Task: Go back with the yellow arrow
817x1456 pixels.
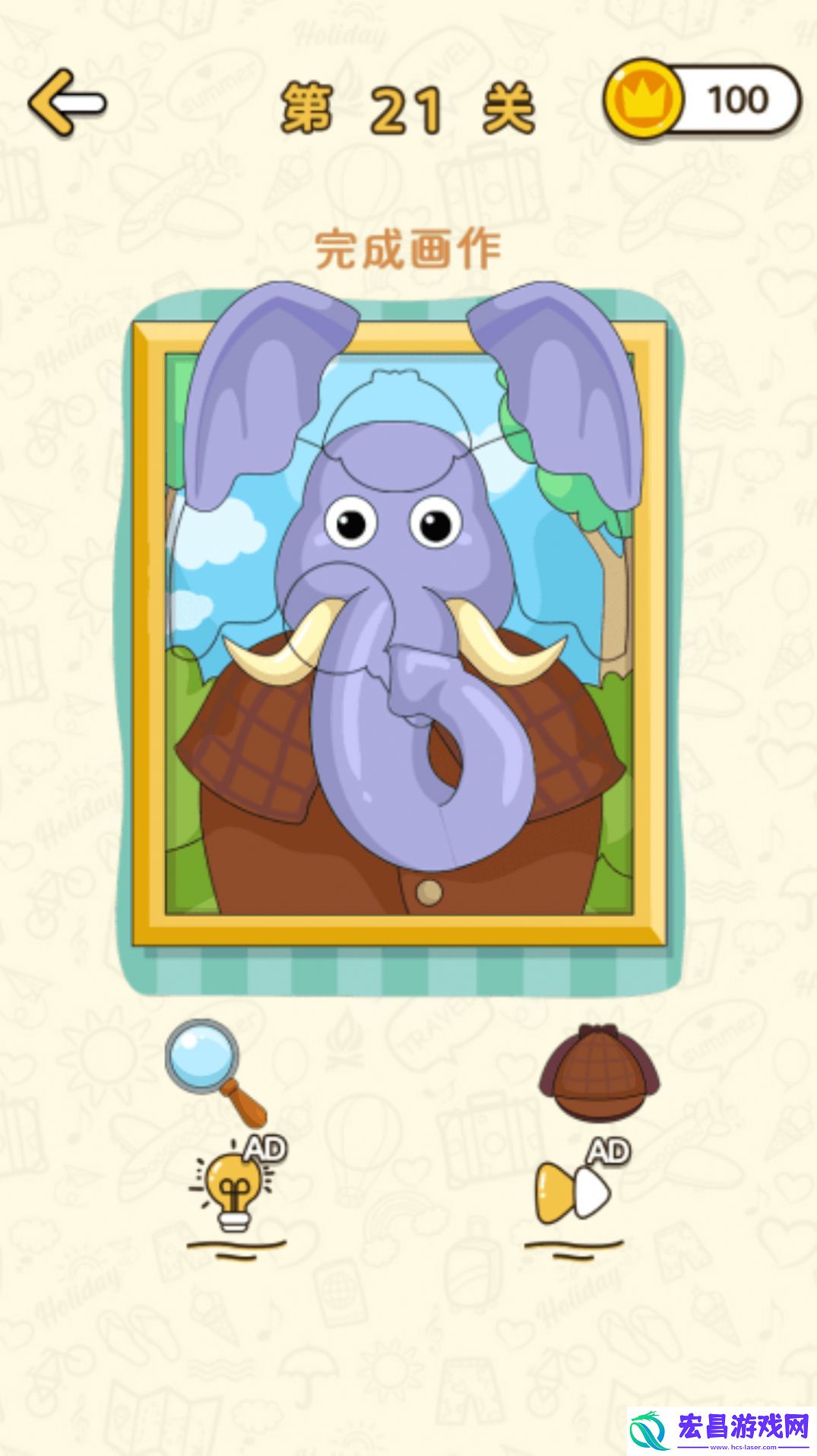Action: coord(67,103)
